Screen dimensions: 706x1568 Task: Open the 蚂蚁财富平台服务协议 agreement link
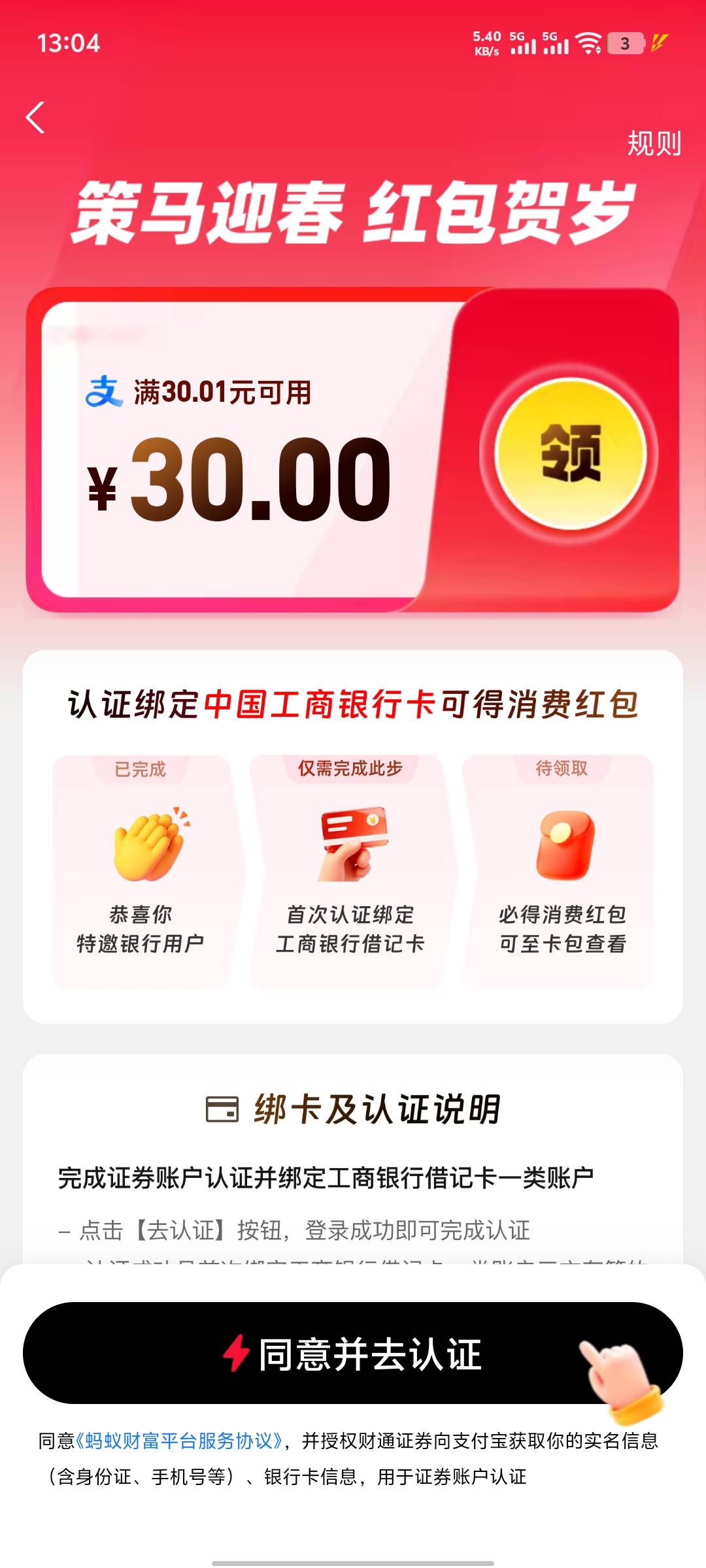tap(179, 1441)
